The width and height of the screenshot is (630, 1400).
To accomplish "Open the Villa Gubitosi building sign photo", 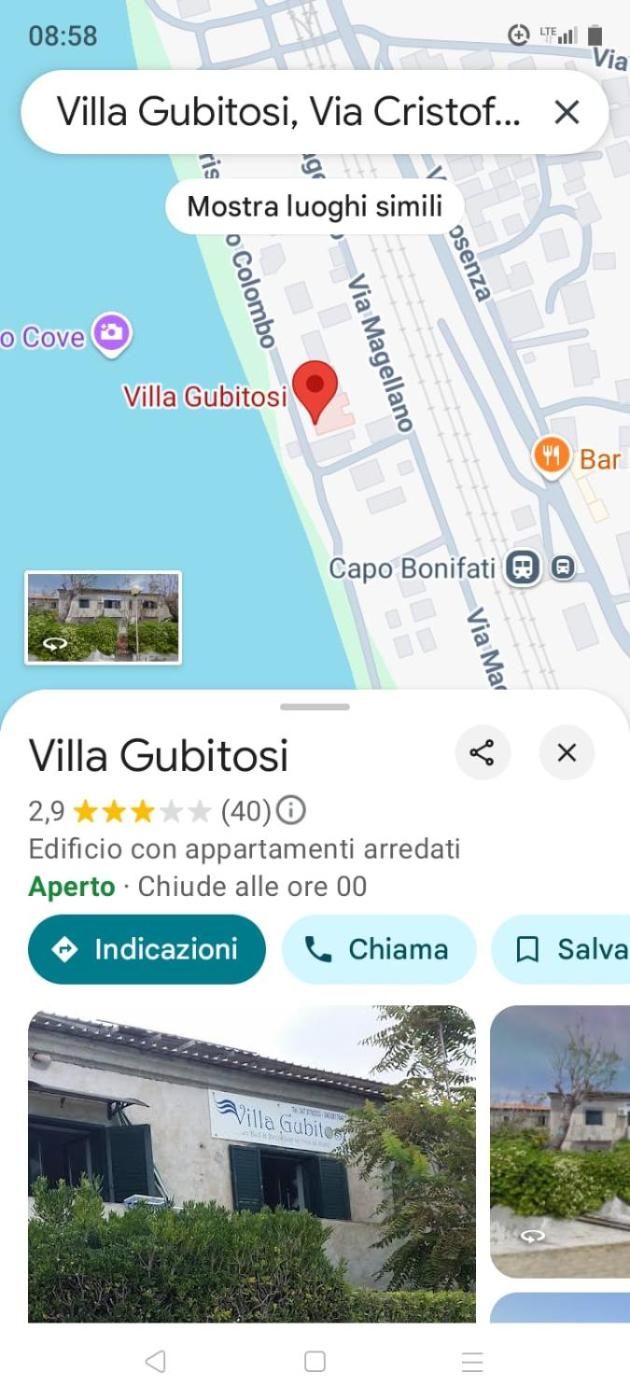I will (x=252, y=1163).
